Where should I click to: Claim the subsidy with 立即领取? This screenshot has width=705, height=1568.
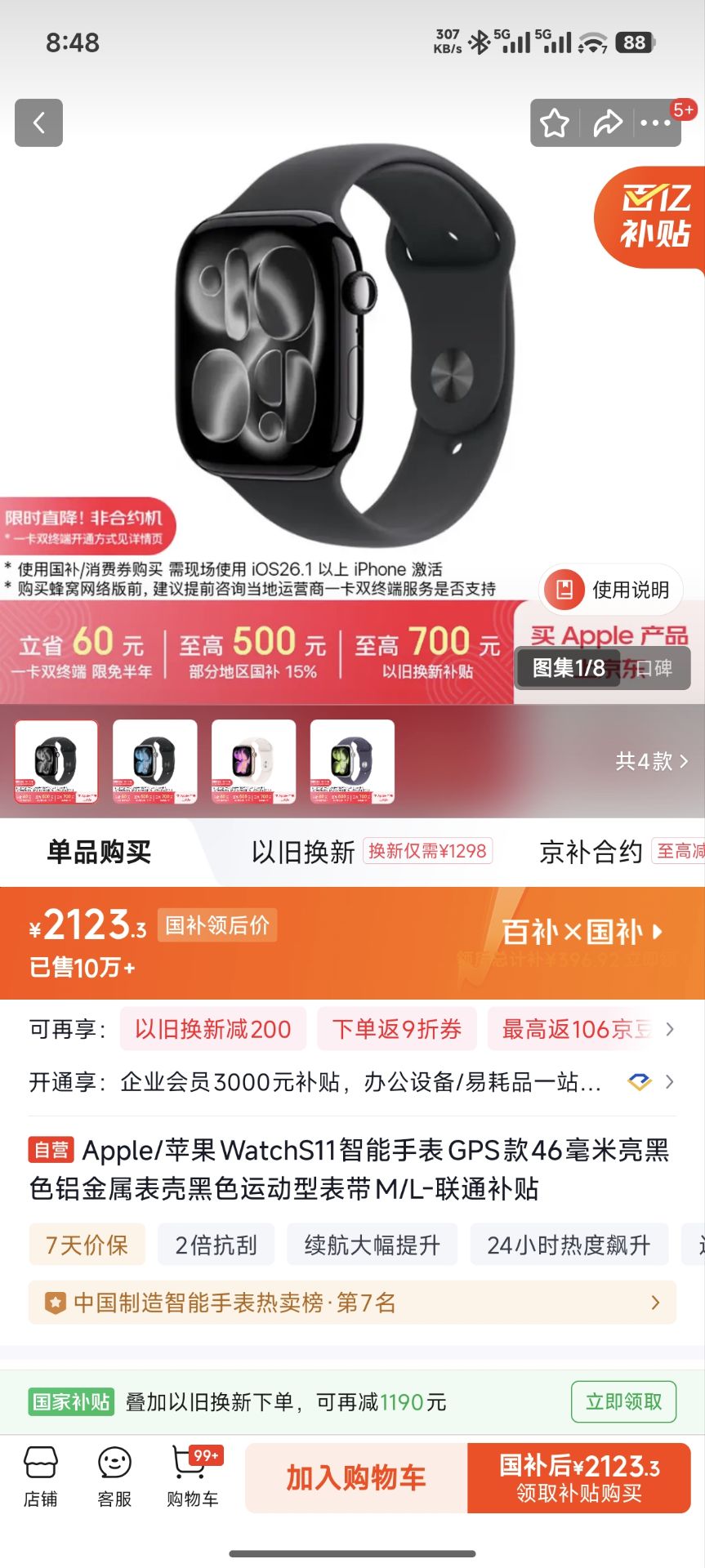pyautogui.click(x=623, y=1401)
